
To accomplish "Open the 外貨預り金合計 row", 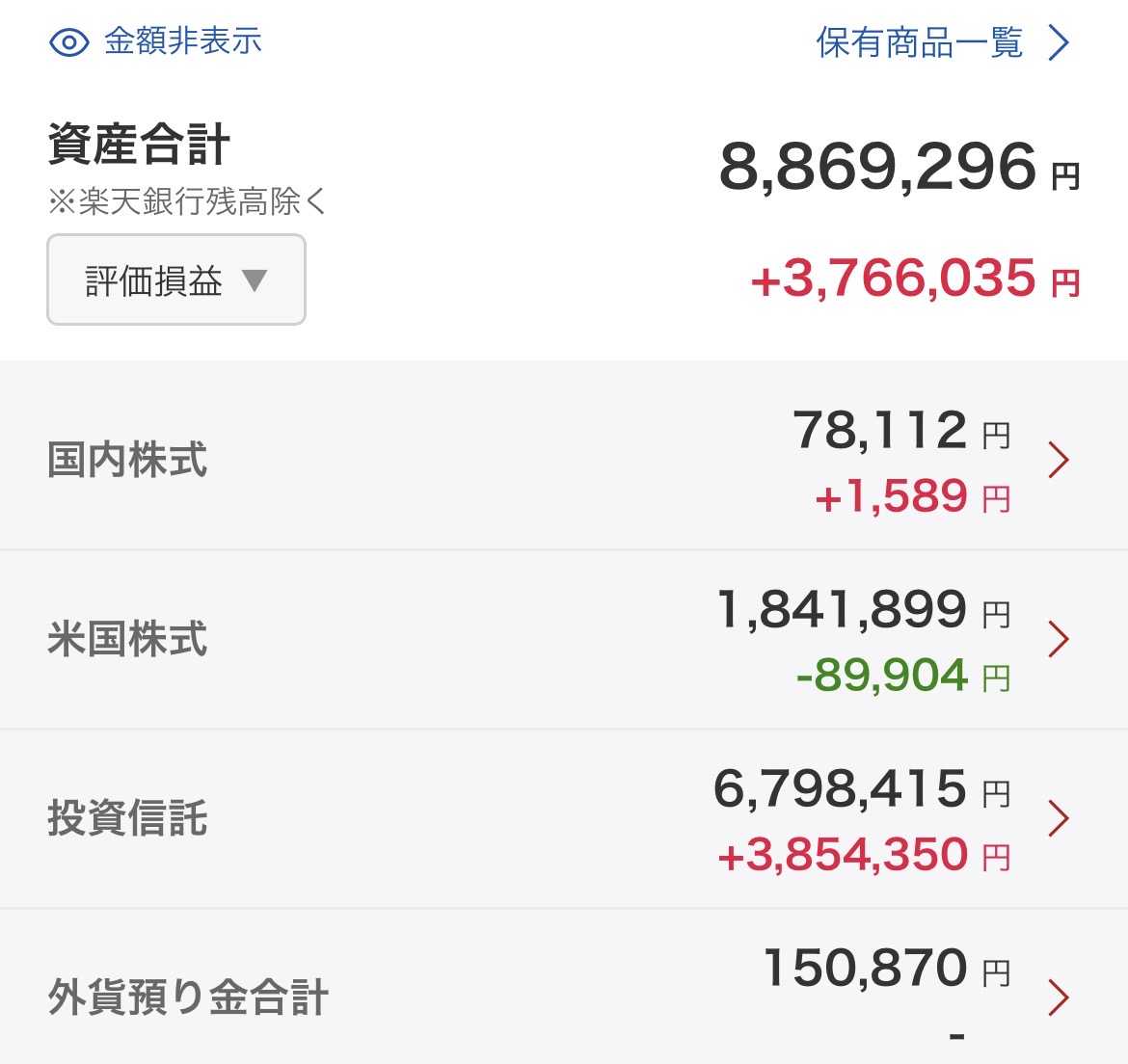I will [x=564, y=987].
